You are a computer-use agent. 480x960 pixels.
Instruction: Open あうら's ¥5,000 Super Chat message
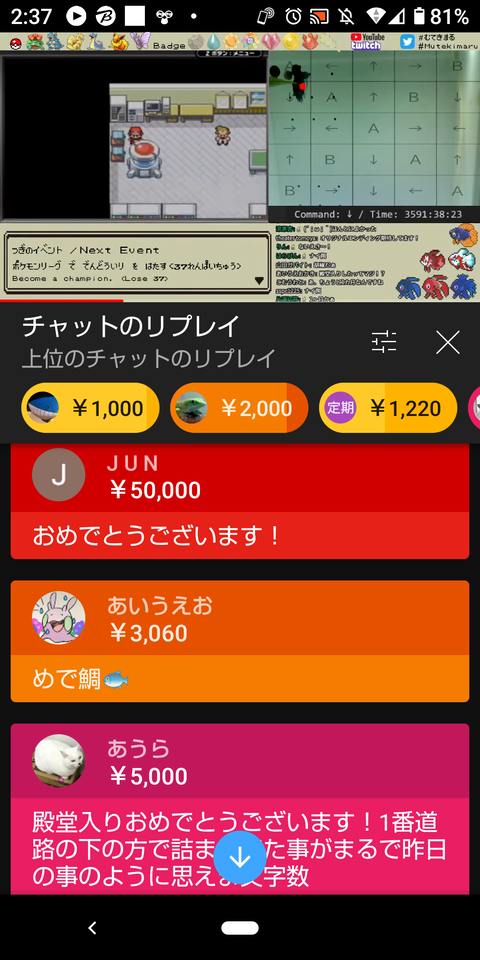tap(240, 809)
